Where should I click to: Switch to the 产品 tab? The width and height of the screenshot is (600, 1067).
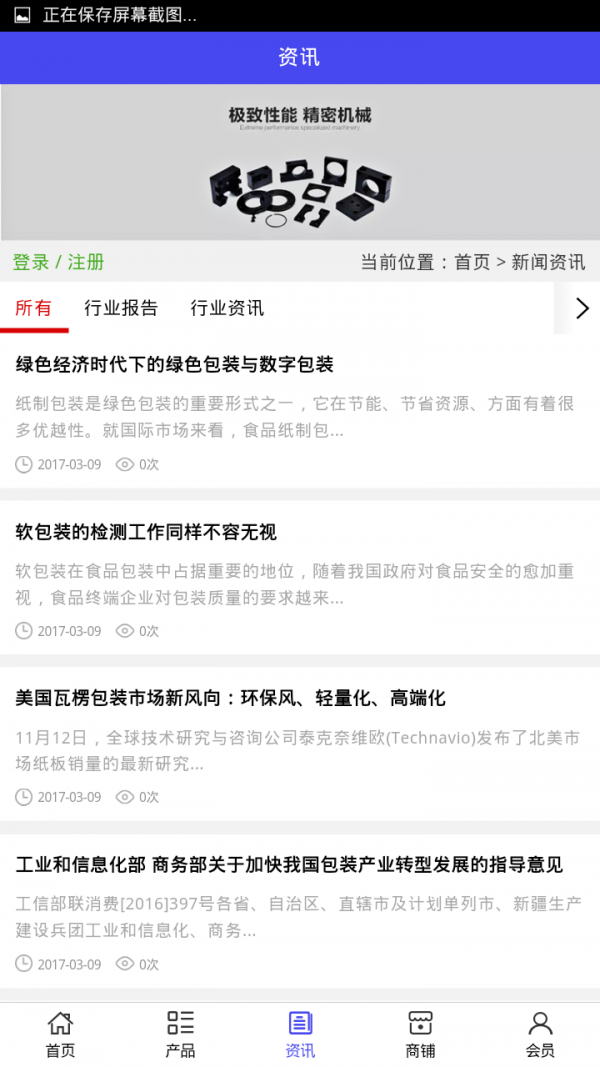click(x=180, y=1034)
